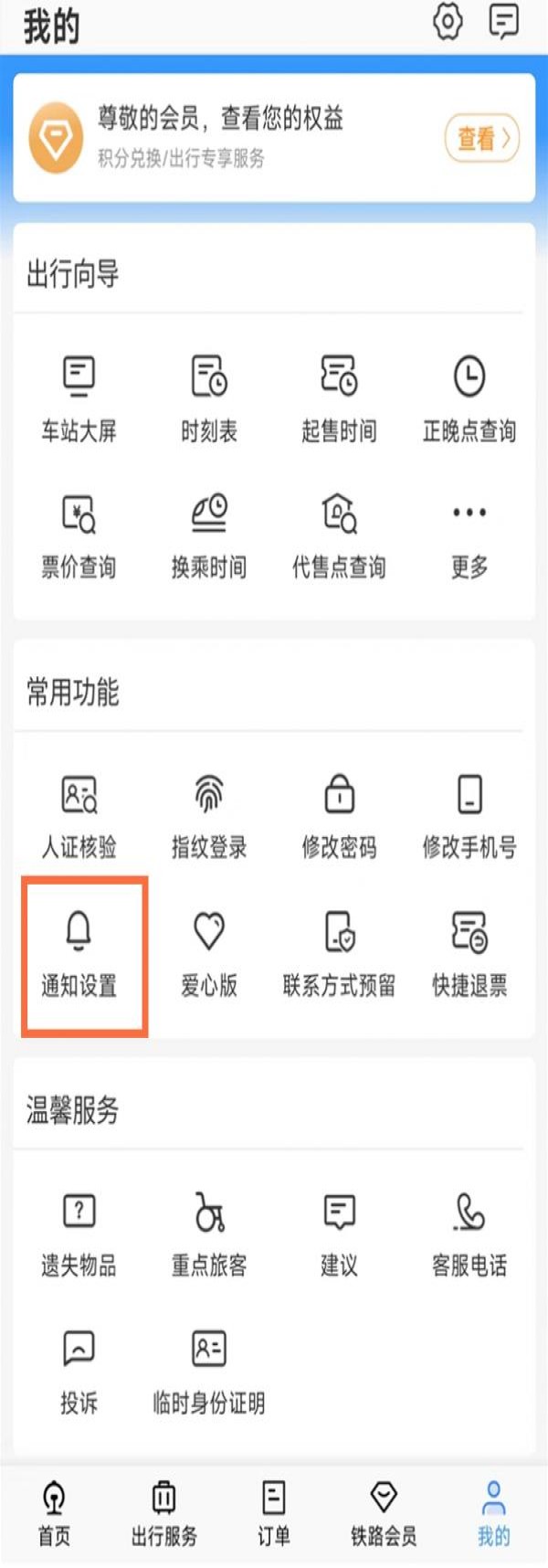Select 指纹登录 fingerprint login
Viewport: 548px width, 1568px height.
click(209, 817)
